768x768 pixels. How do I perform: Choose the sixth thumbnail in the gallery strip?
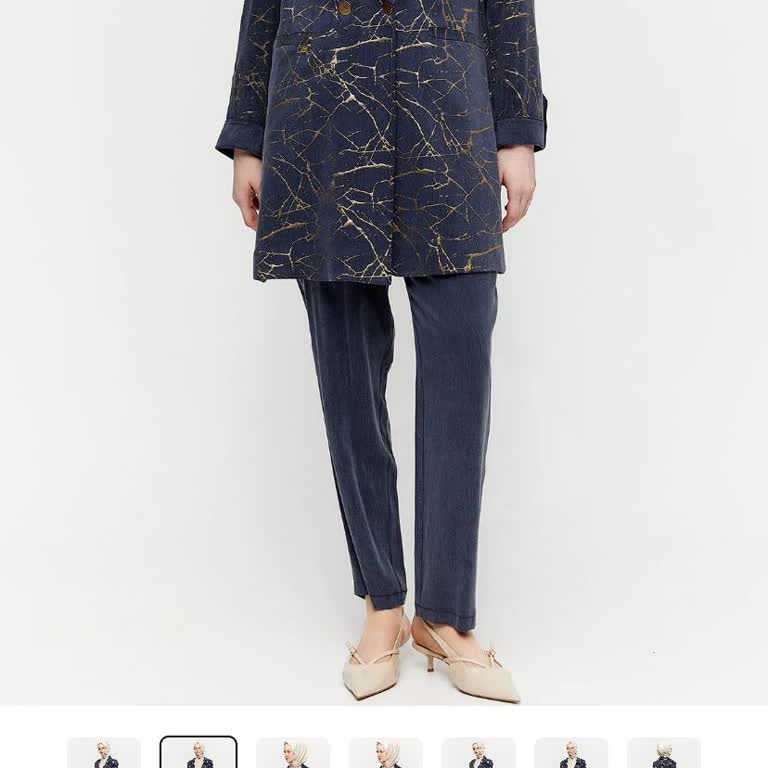(571, 753)
